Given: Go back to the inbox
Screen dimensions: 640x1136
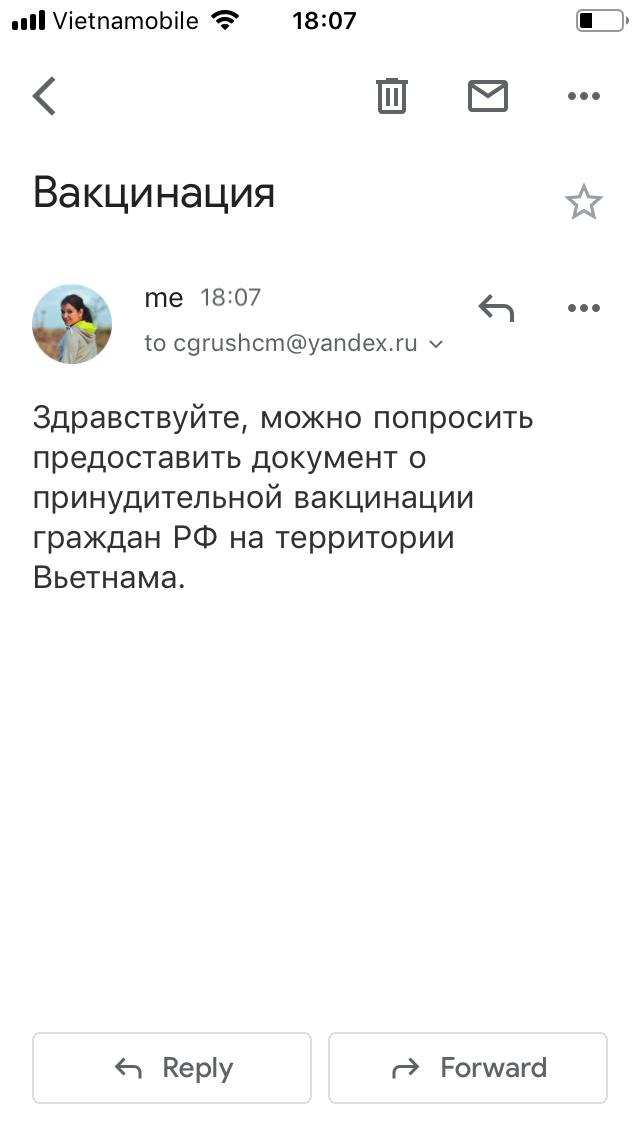Looking at the screenshot, I should point(44,96).
